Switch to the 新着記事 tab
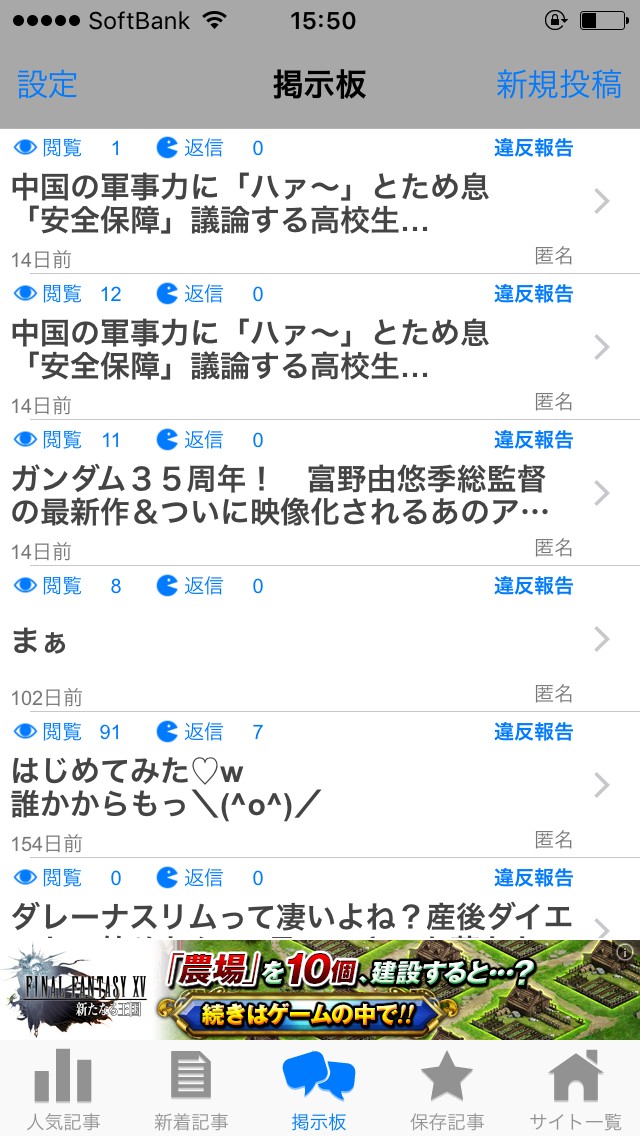The width and height of the screenshot is (640, 1136). click(x=191, y=1090)
